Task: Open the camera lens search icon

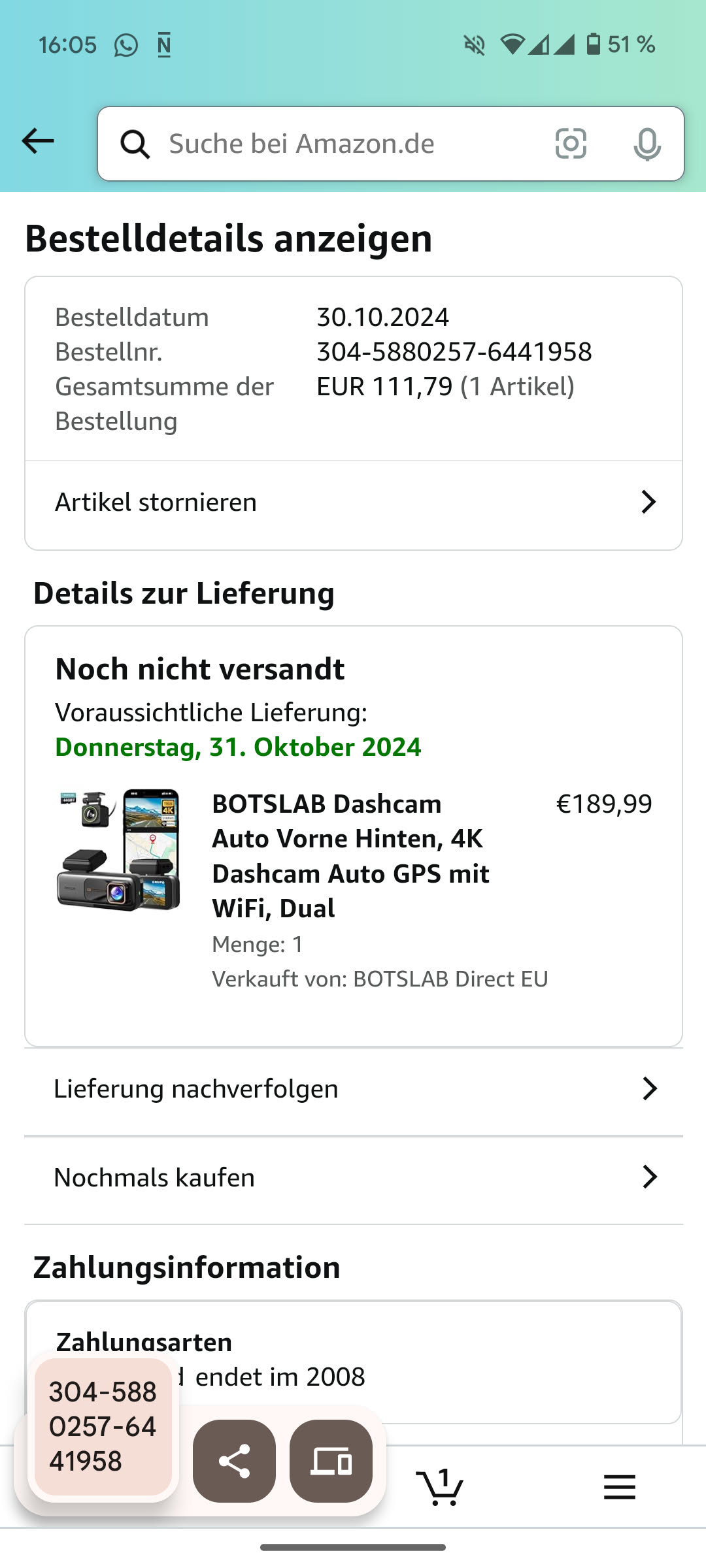Action: click(x=571, y=144)
